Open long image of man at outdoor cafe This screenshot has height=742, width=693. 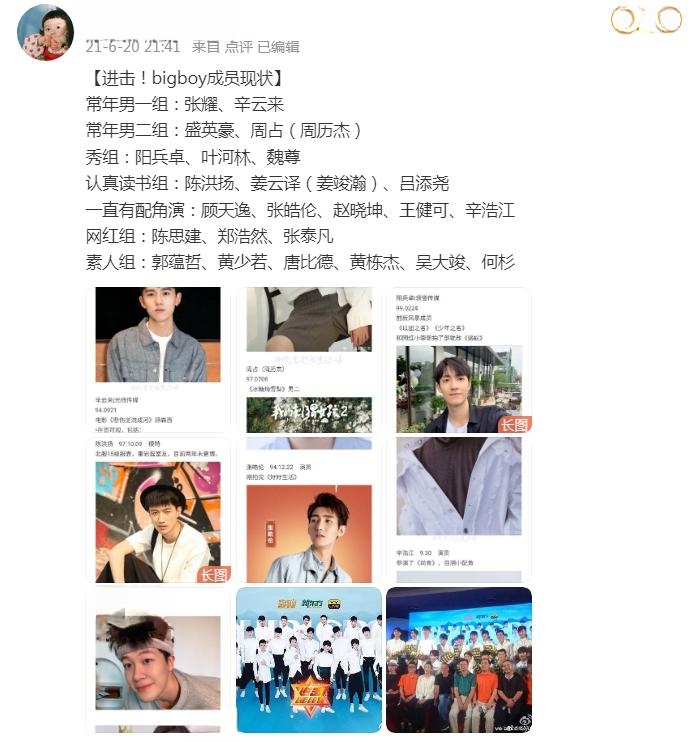pos(459,359)
